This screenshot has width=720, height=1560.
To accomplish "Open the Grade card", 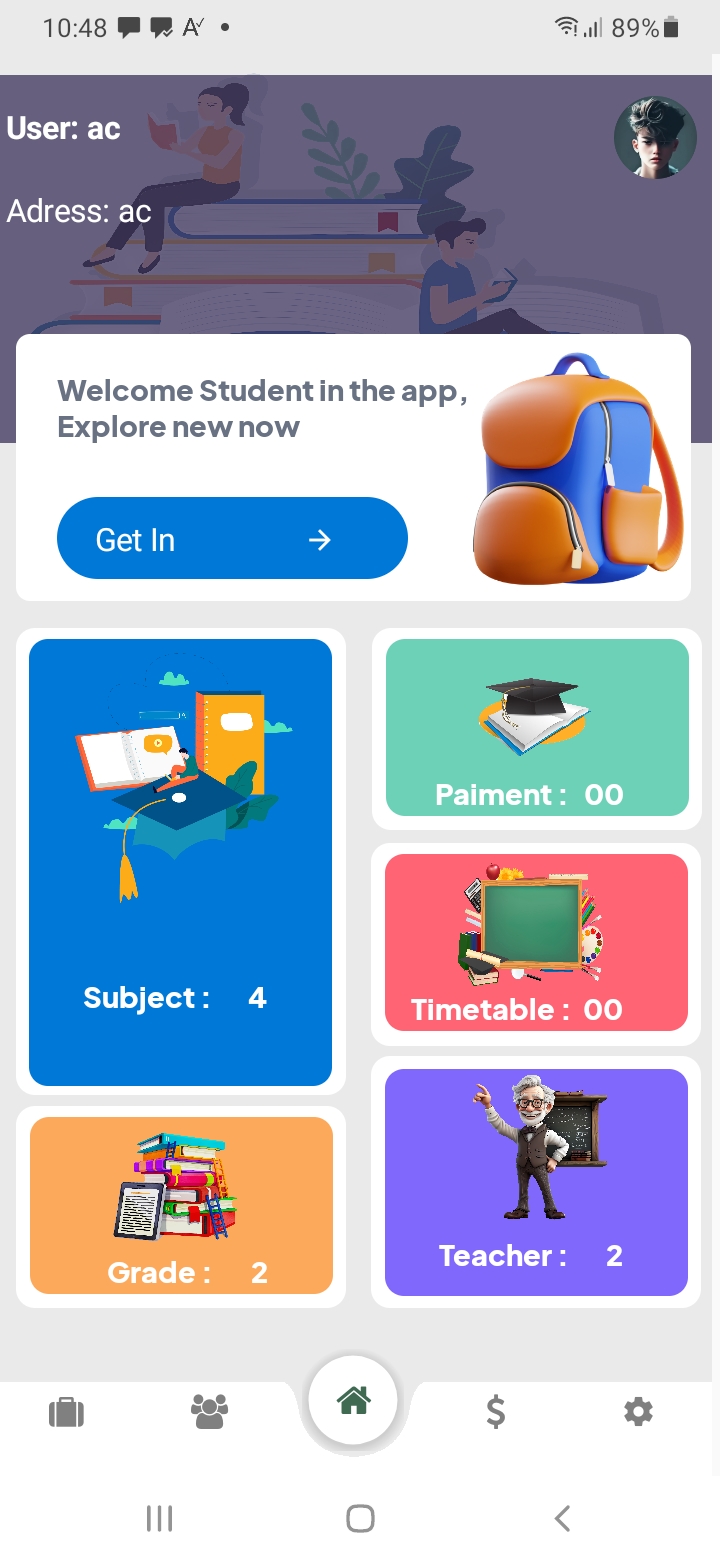I will pyautogui.click(x=181, y=1205).
